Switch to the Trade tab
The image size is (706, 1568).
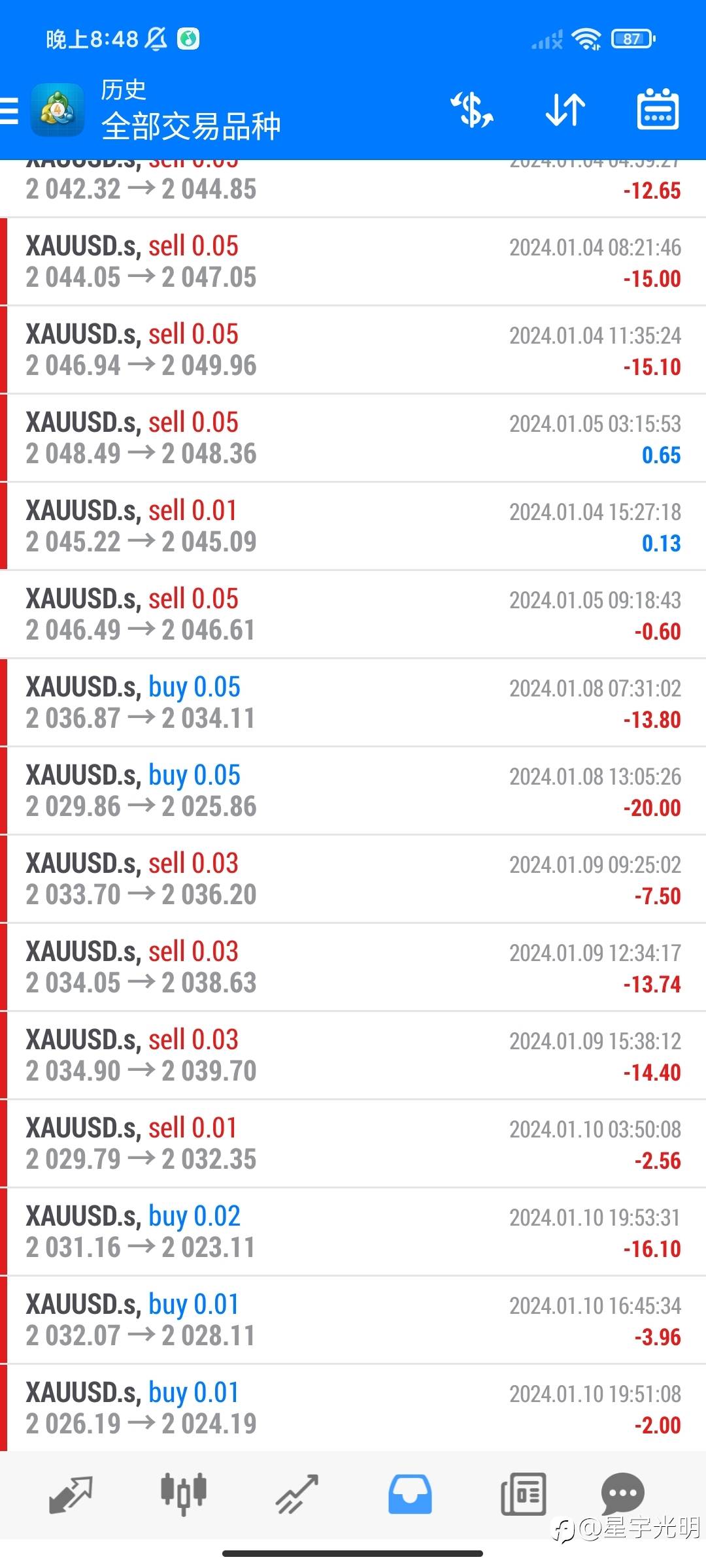(x=297, y=1494)
